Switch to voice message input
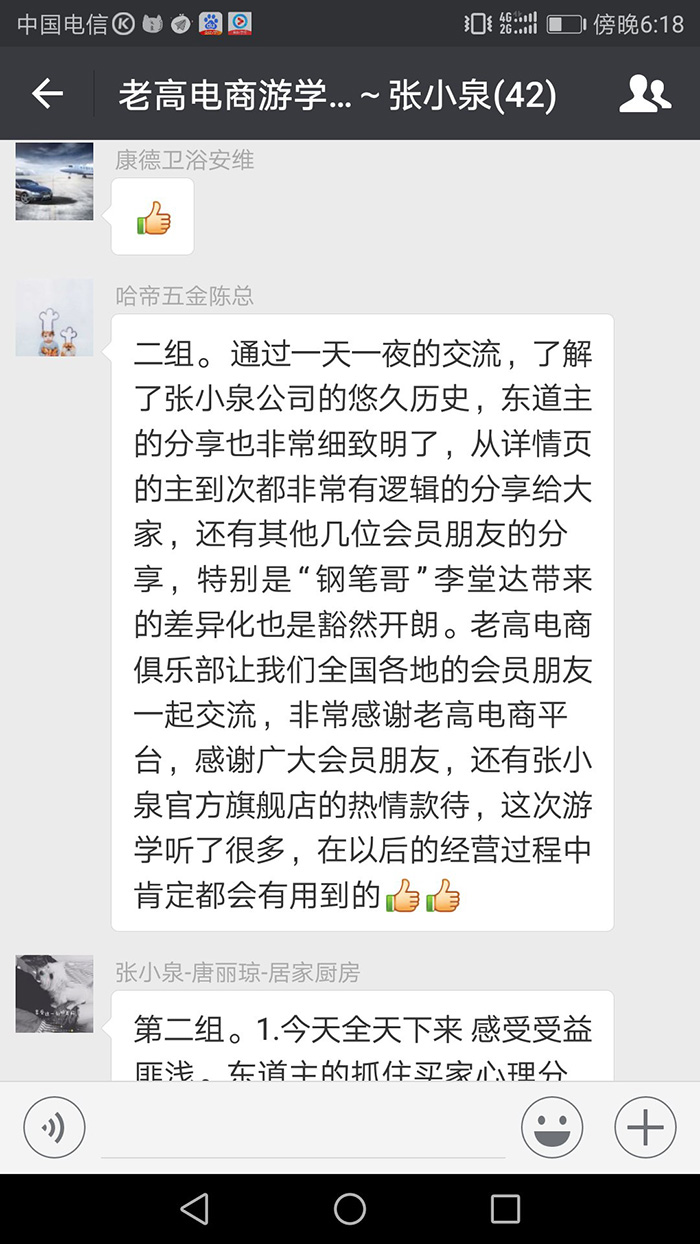Screen dimensions: 700x1244 coord(54,1128)
